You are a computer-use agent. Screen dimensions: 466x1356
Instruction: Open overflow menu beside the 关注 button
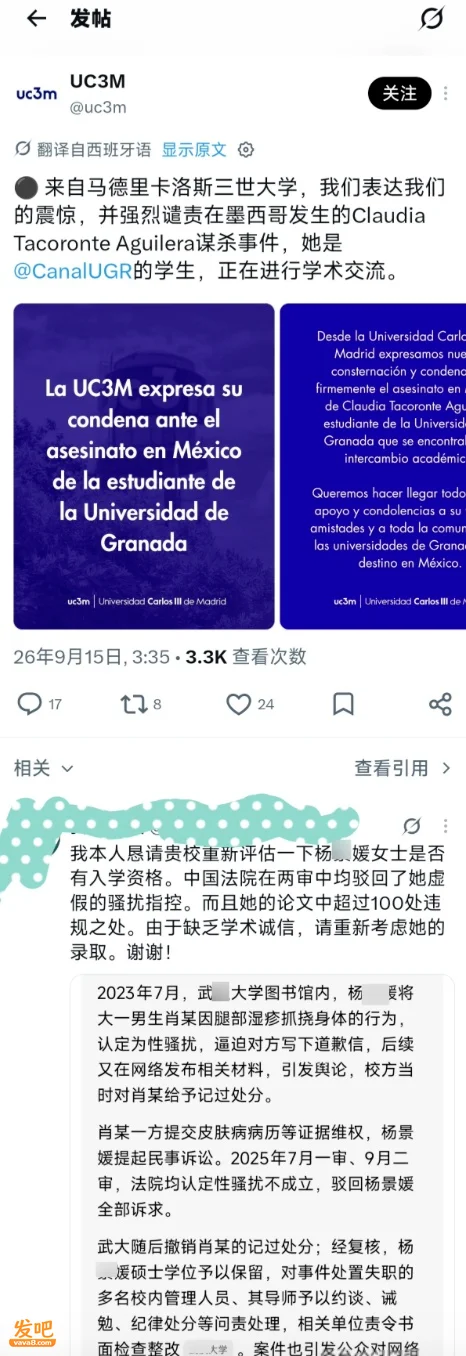click(446, 93)
